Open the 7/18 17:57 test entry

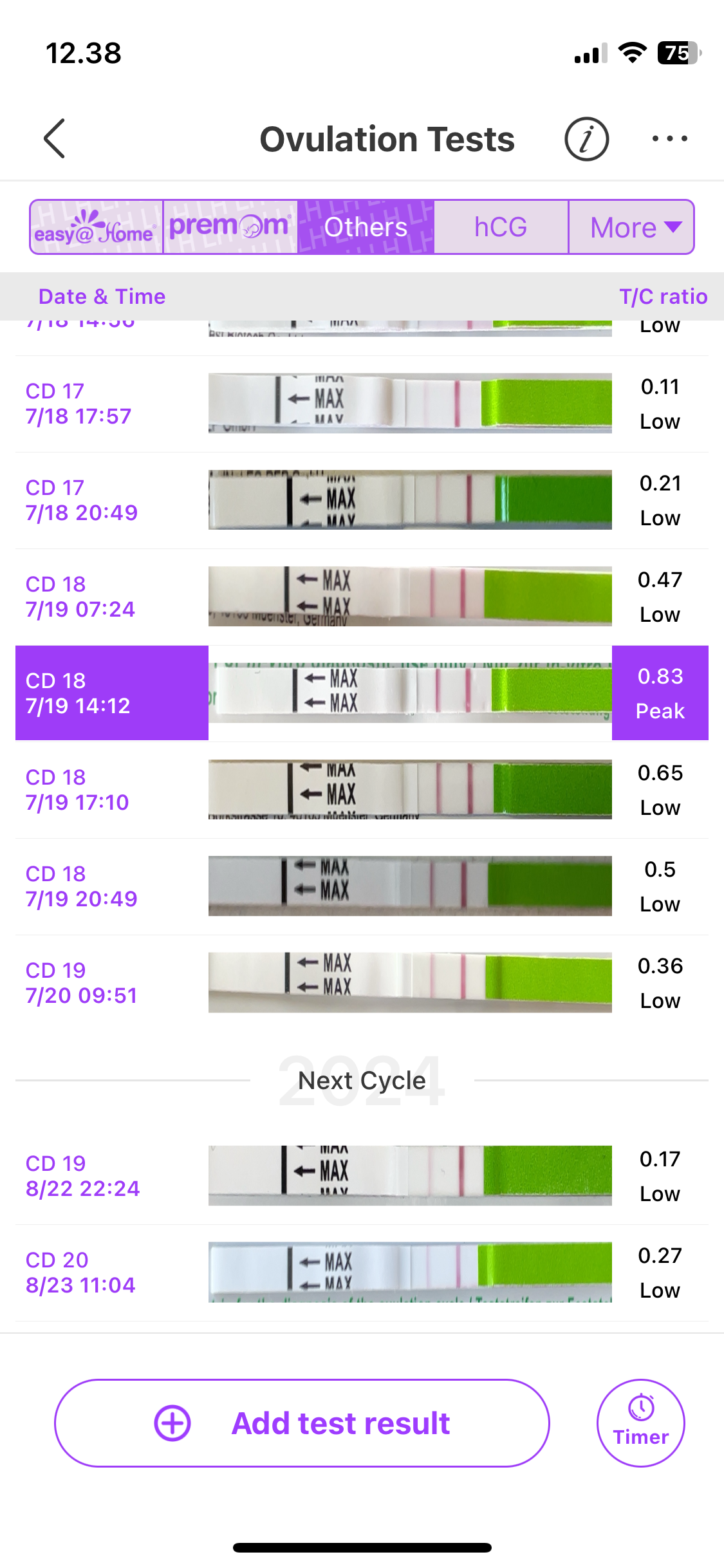(x=360, y=404)
